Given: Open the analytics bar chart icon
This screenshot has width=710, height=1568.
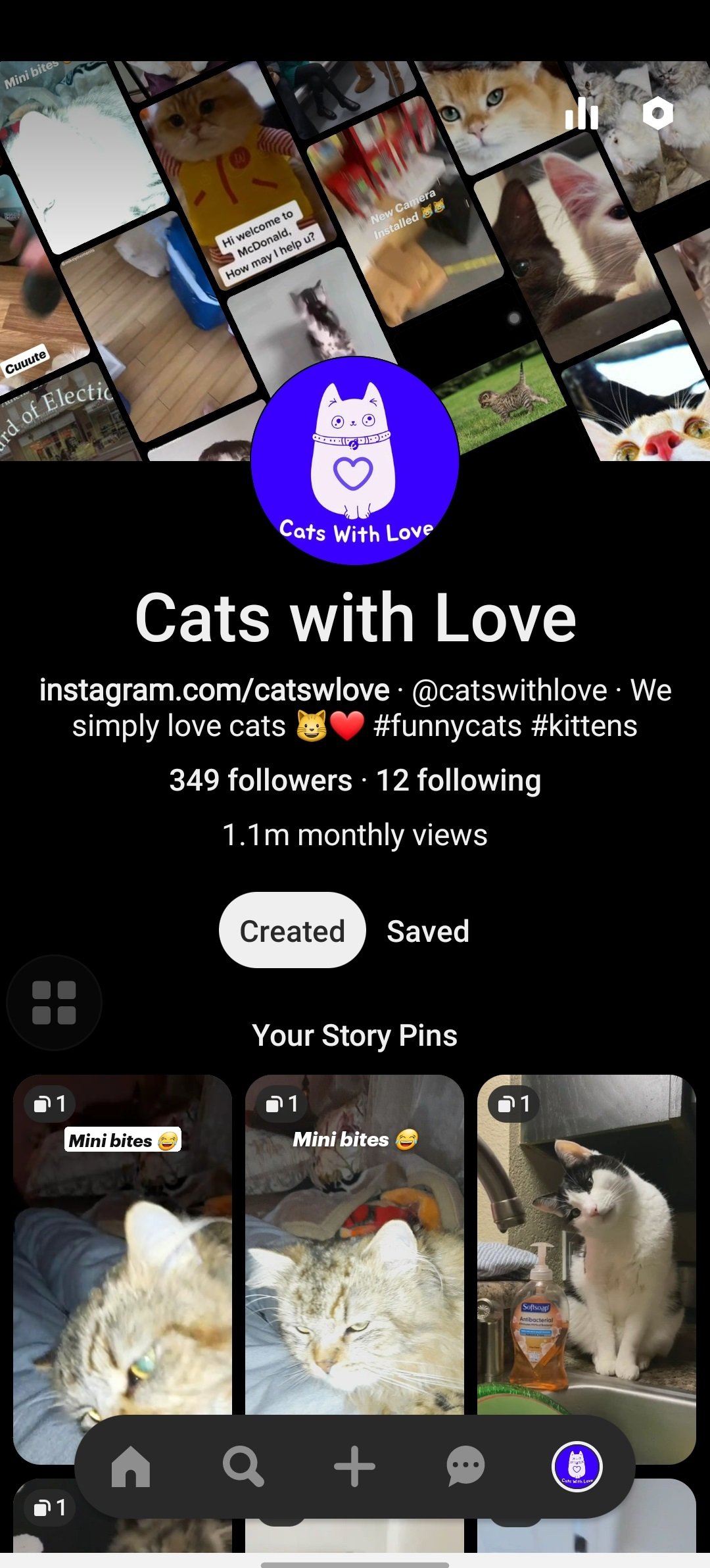Looking at the screenshot, I should (x=582, y=114).
